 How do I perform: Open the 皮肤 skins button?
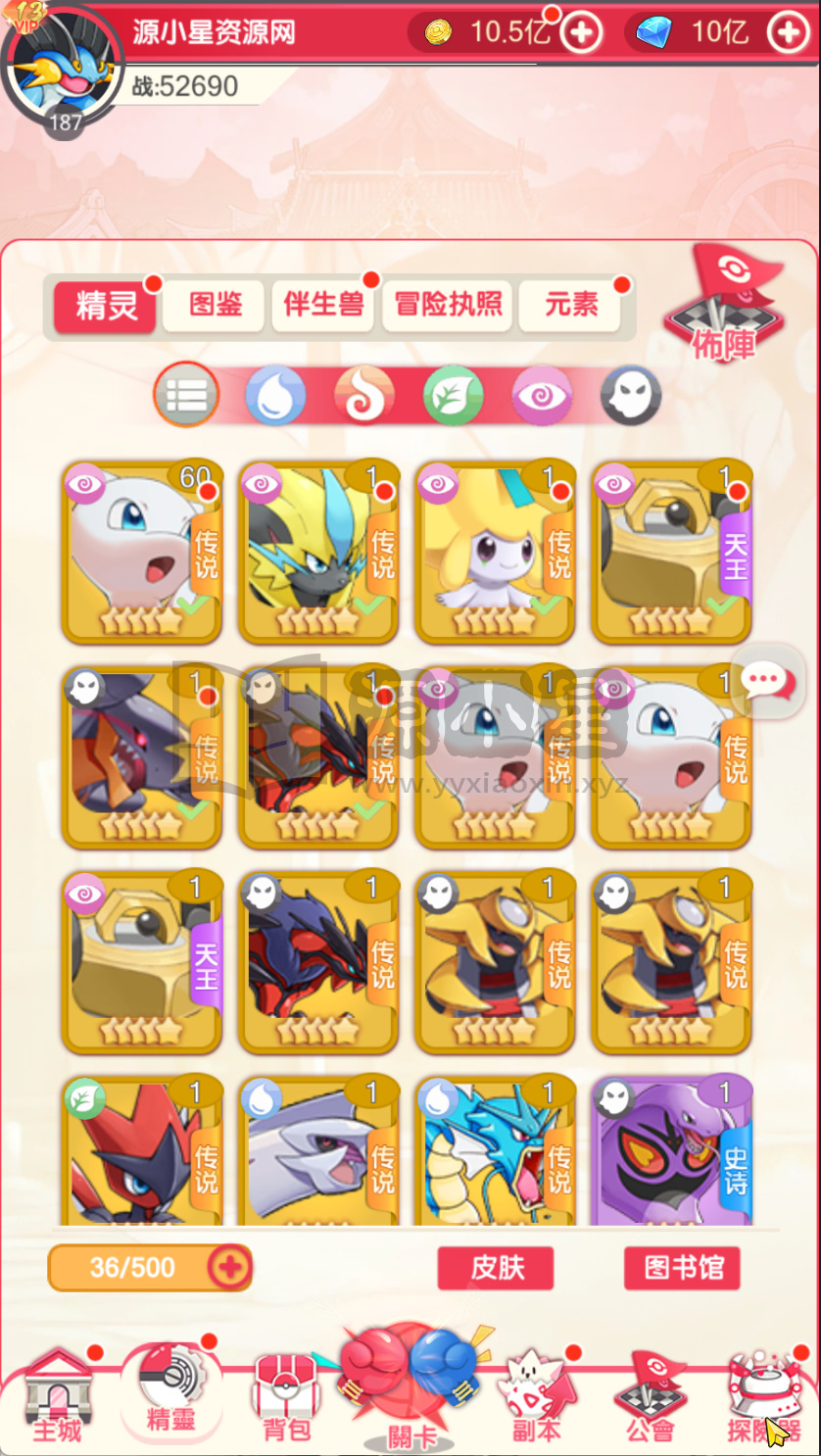tap(496, 1268)
